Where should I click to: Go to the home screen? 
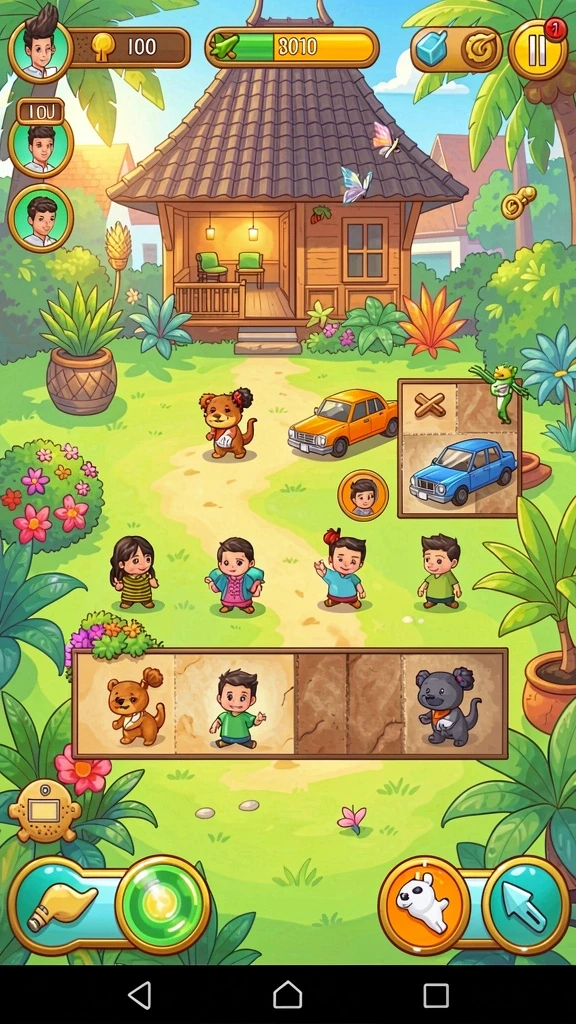tap(287, 995)
